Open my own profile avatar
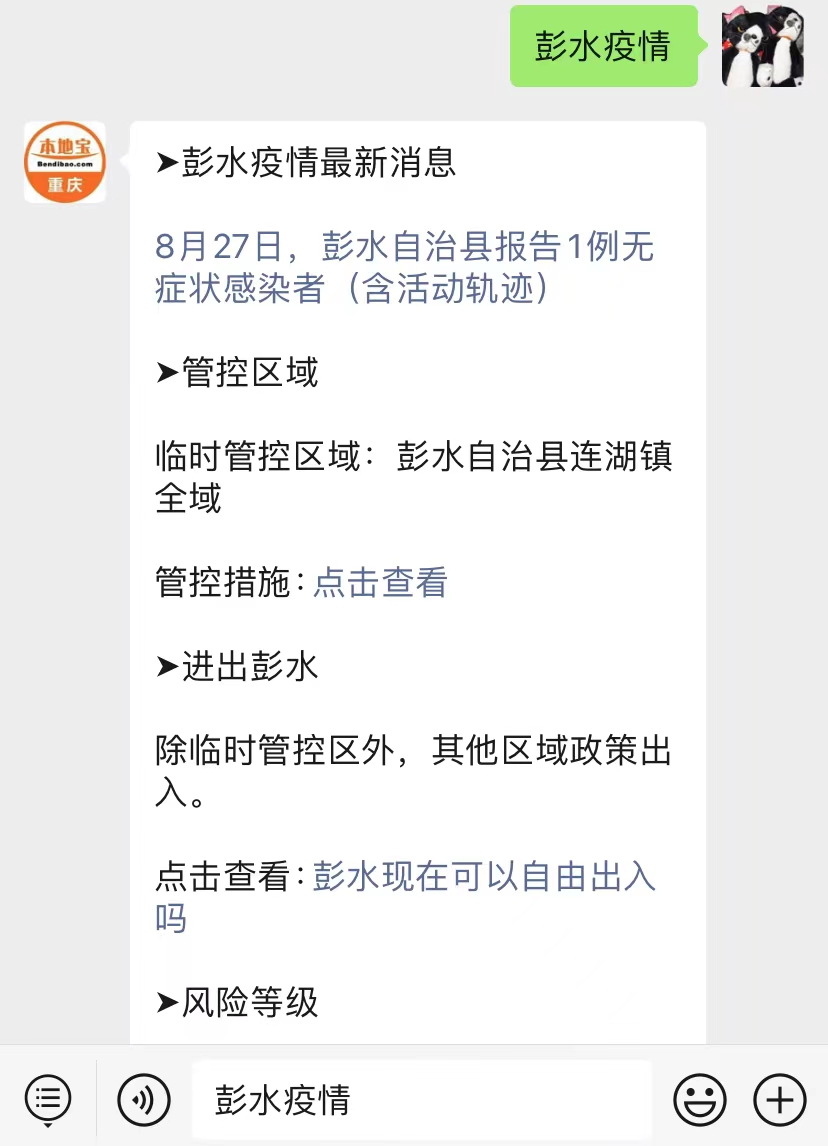Viewport: 828px width, 1146px height. point(763,46)
